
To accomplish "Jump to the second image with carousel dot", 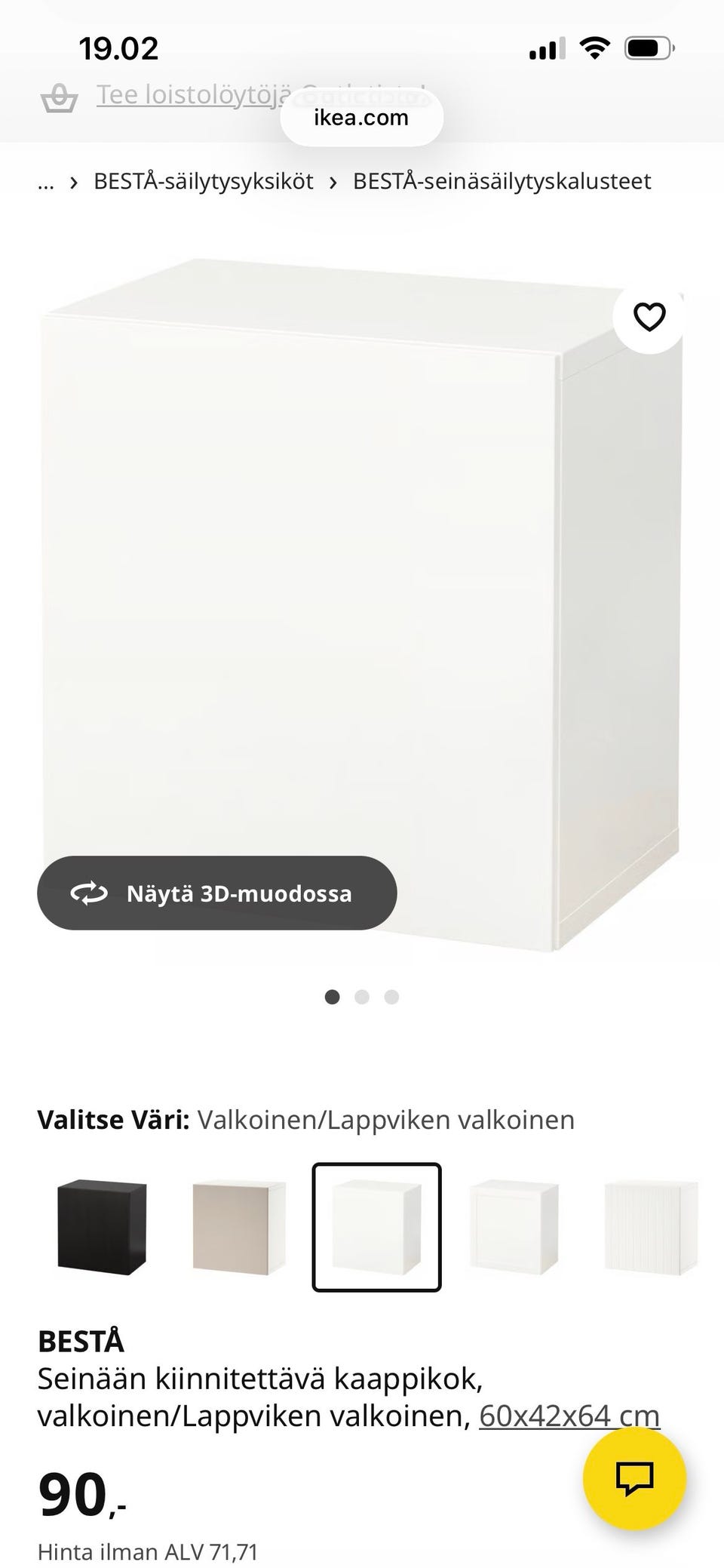I will [x=363, y=997].
